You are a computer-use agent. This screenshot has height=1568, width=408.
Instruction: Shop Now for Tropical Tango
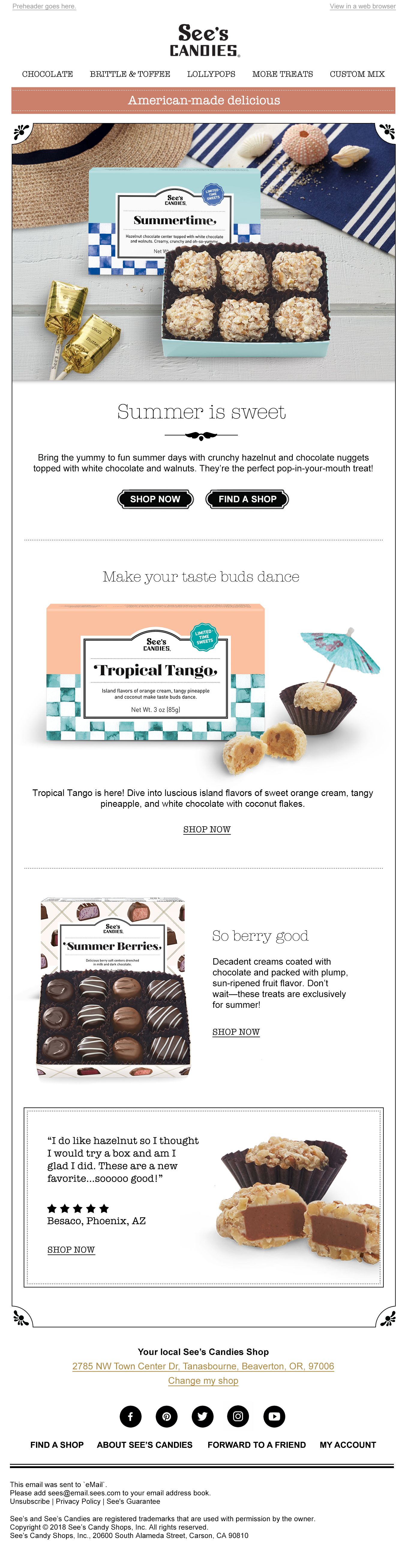207,830
